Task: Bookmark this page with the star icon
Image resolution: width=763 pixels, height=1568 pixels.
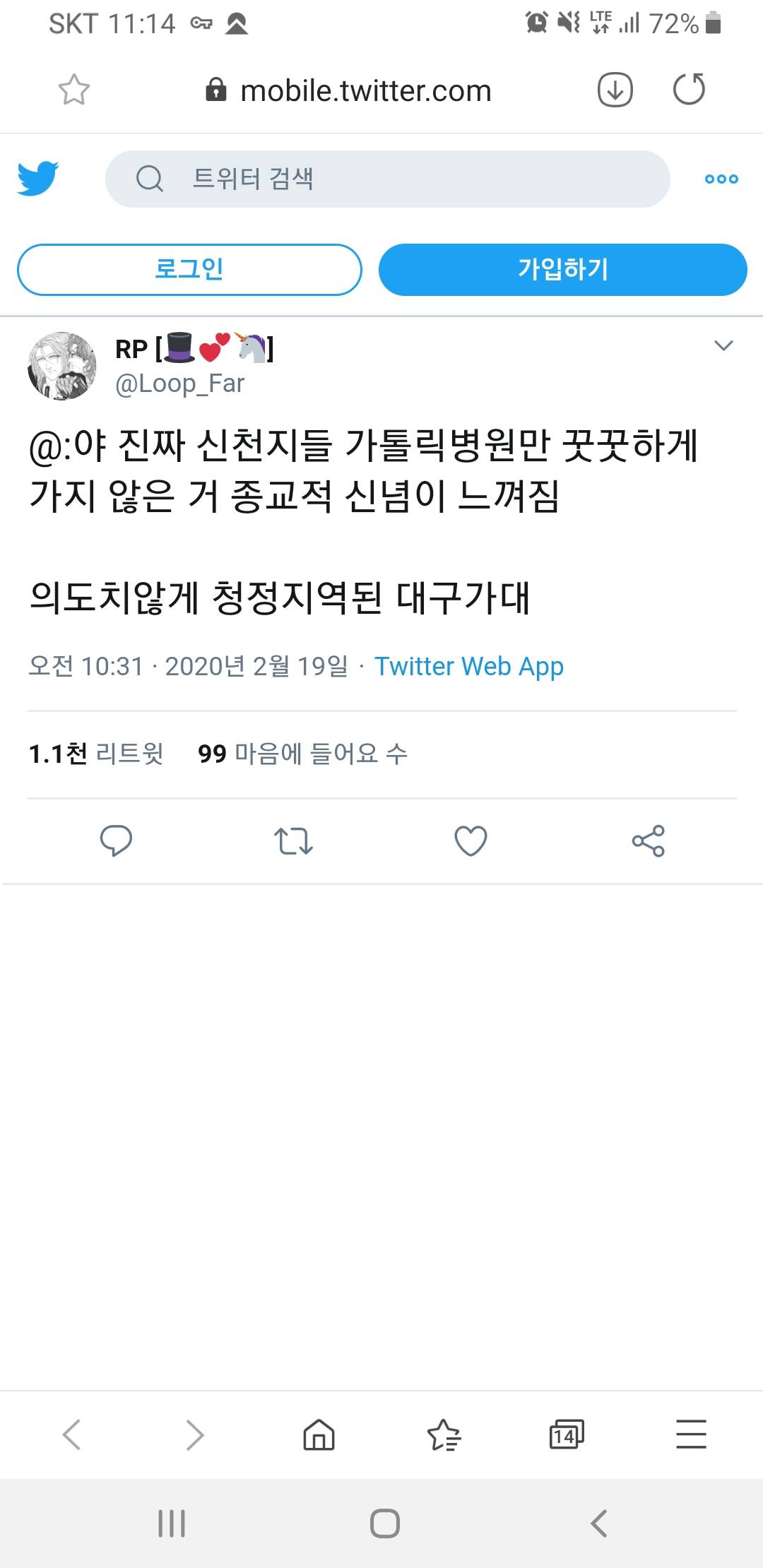Action: pos(73,90)
